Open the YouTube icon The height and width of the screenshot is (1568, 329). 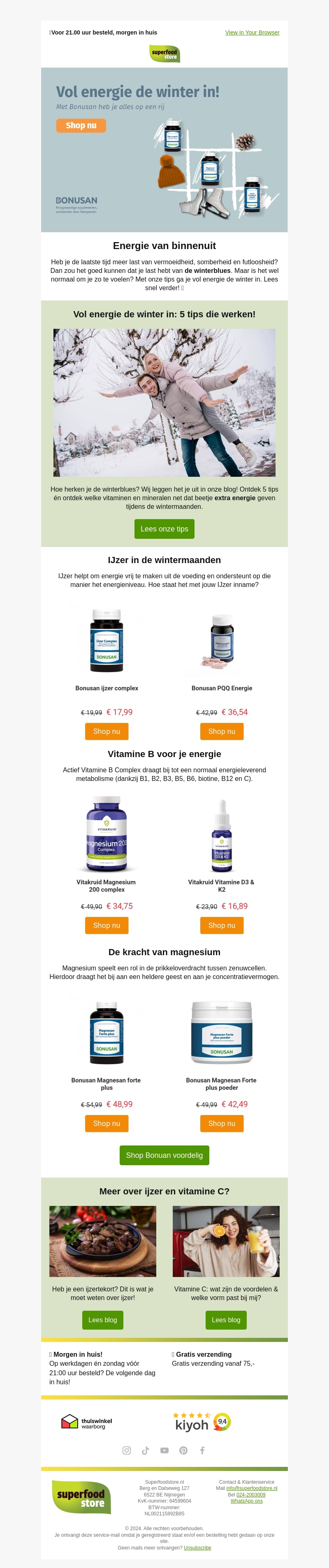164,1450
